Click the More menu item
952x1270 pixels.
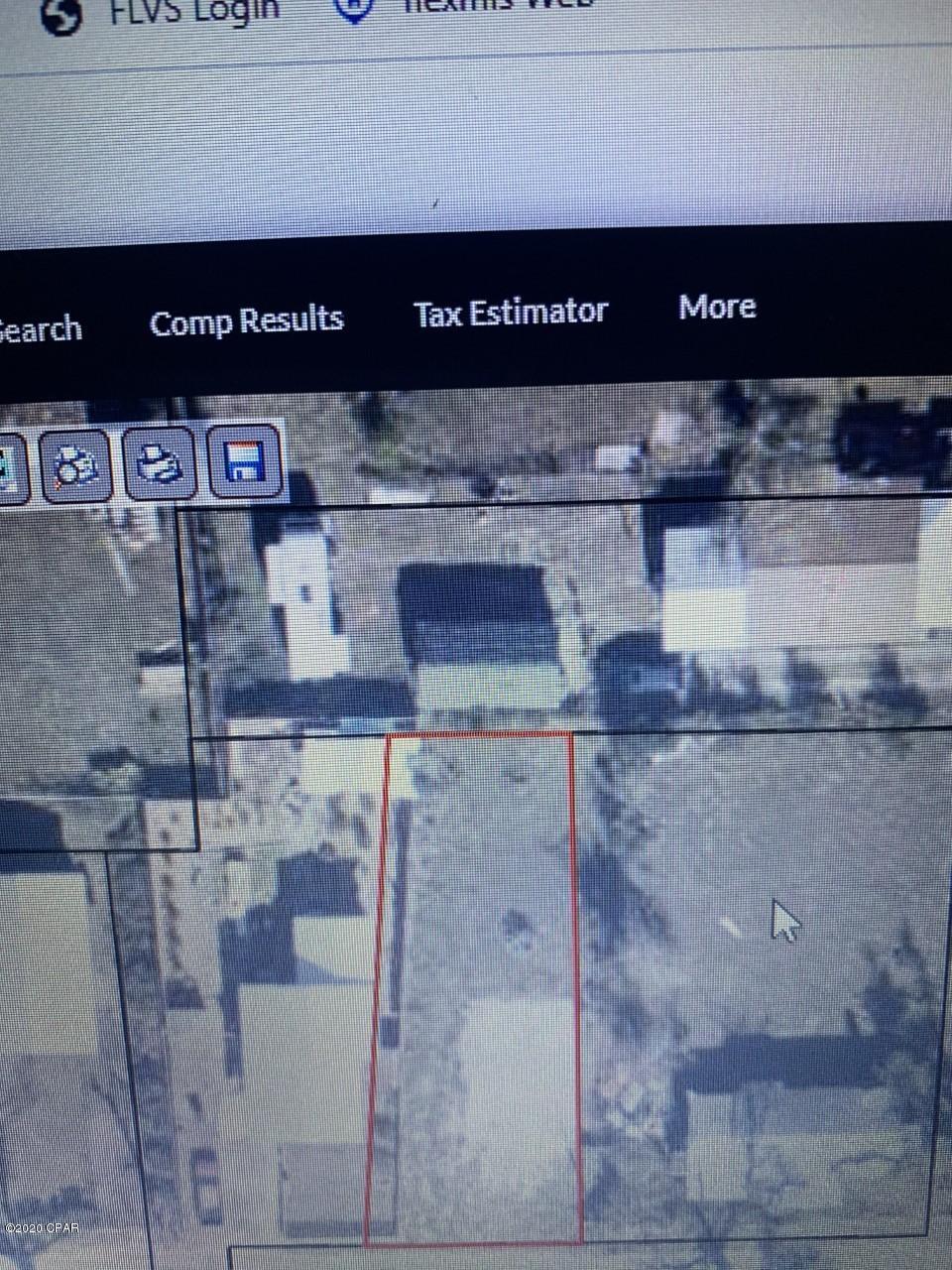click(x=716, y=308)
